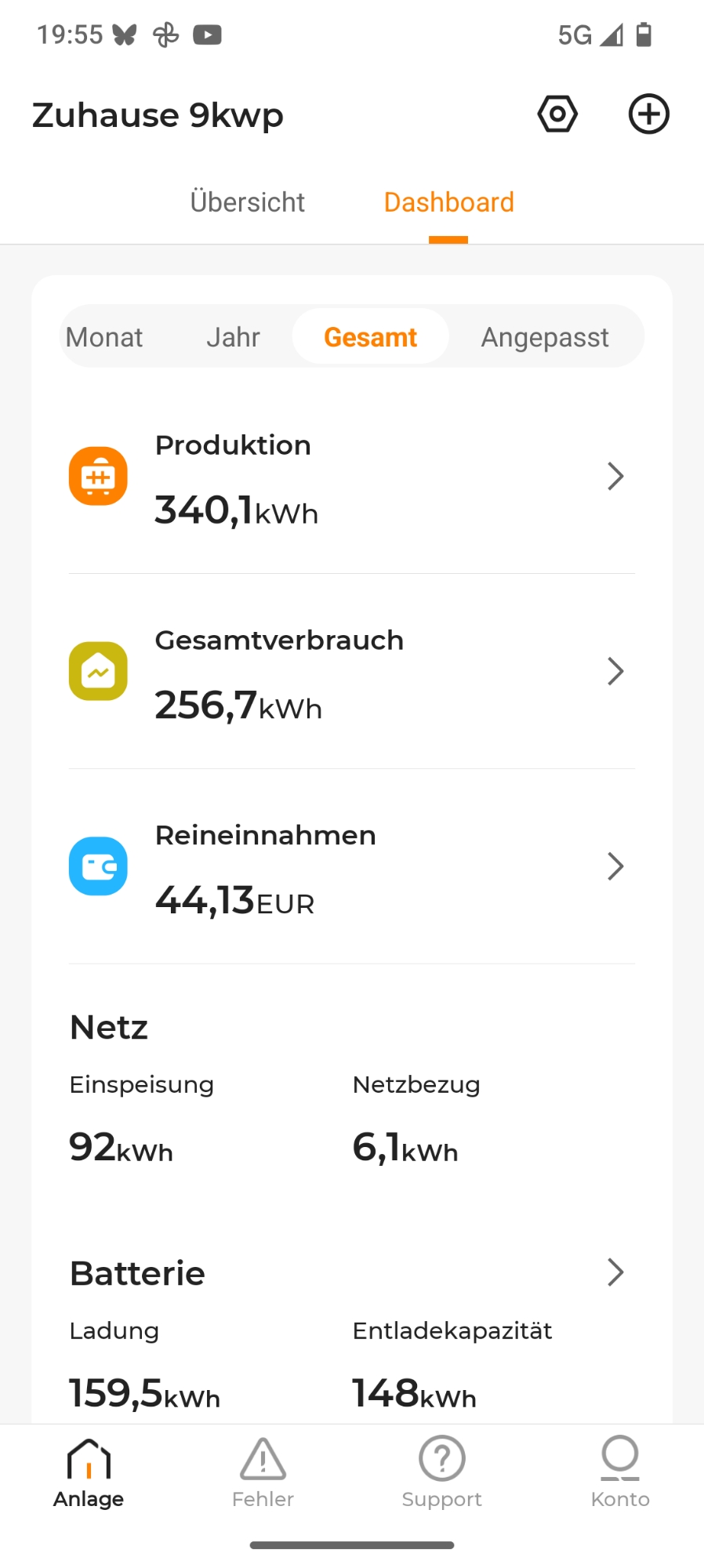
Task: Select the Gesamt period
Action: (370, 337)
